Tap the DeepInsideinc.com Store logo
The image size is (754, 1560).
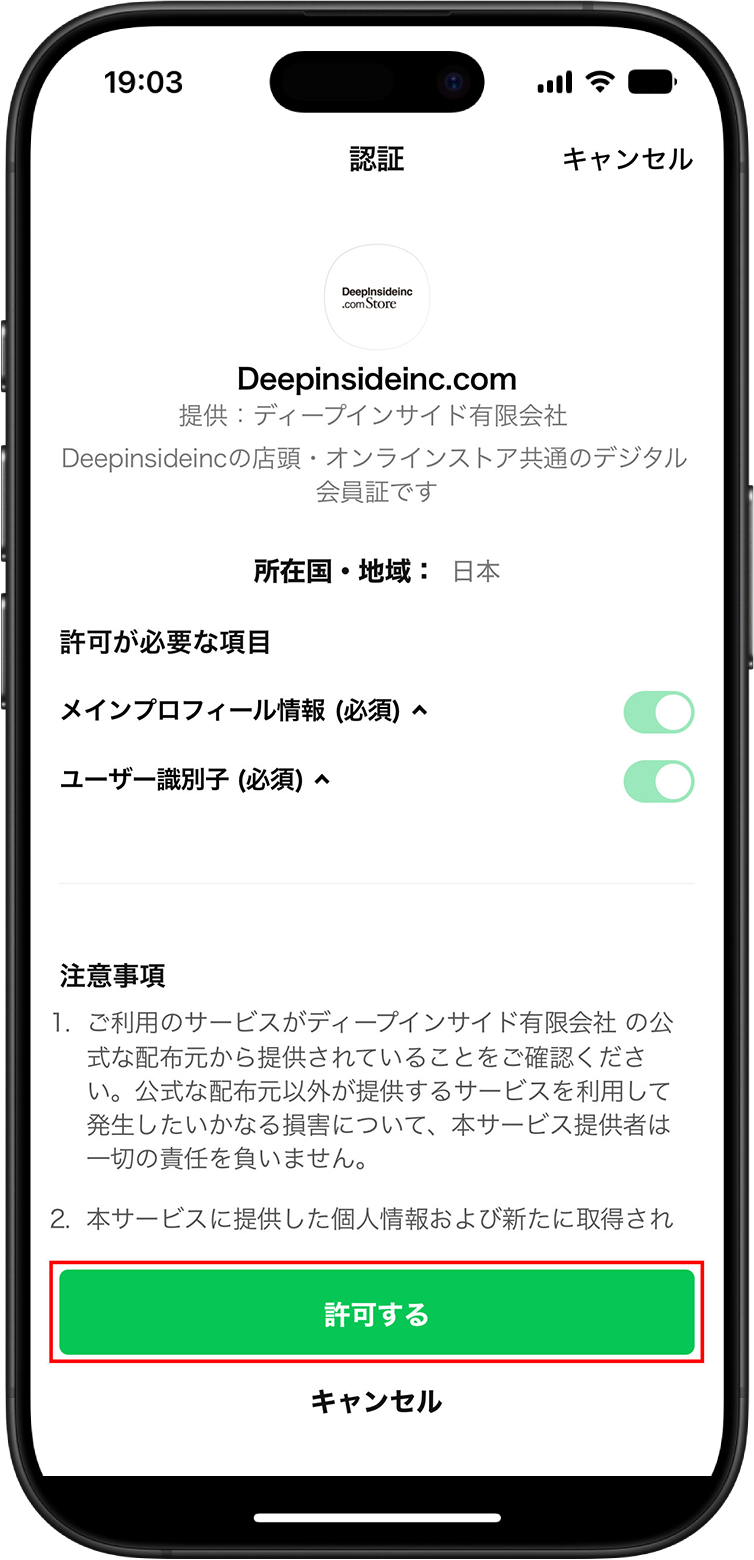click(x=377, y=297)
